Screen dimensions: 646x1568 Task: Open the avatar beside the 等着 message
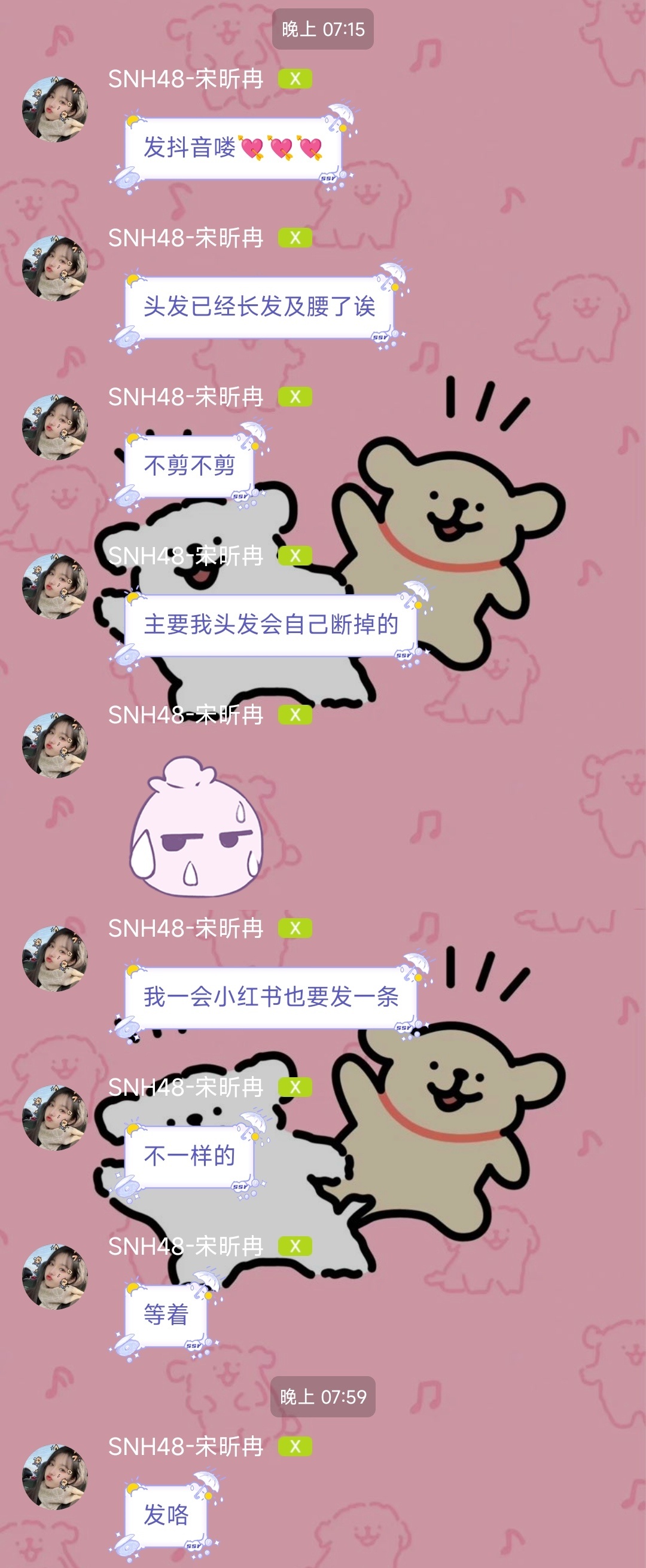[x=55, y=1276]
